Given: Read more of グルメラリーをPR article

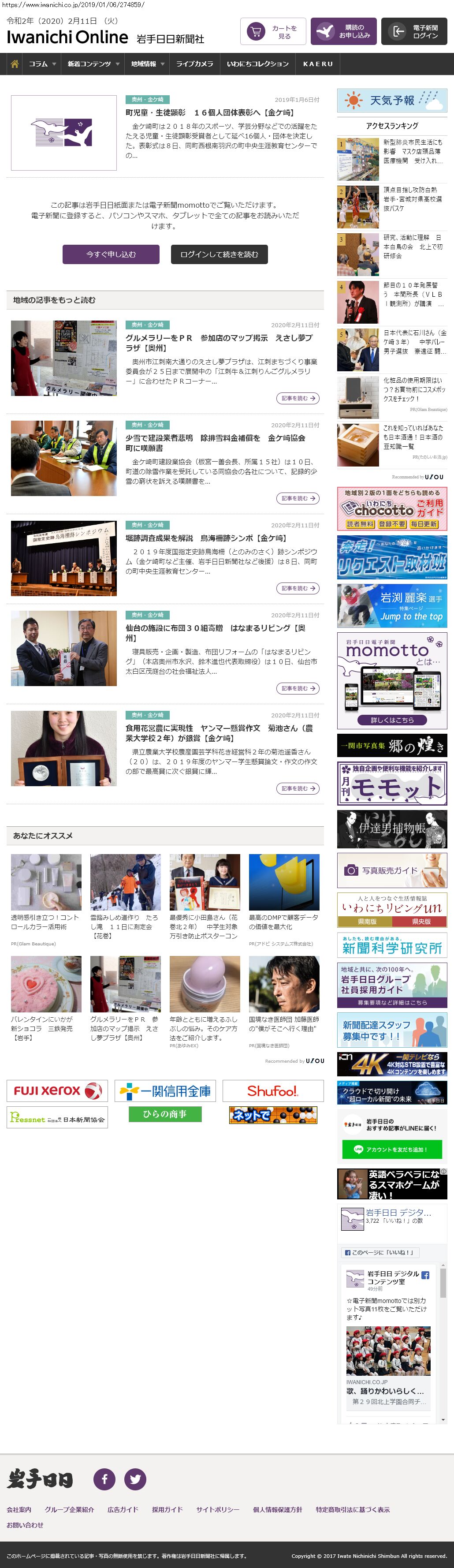Looking at the screenshot, I should point(298,398).
